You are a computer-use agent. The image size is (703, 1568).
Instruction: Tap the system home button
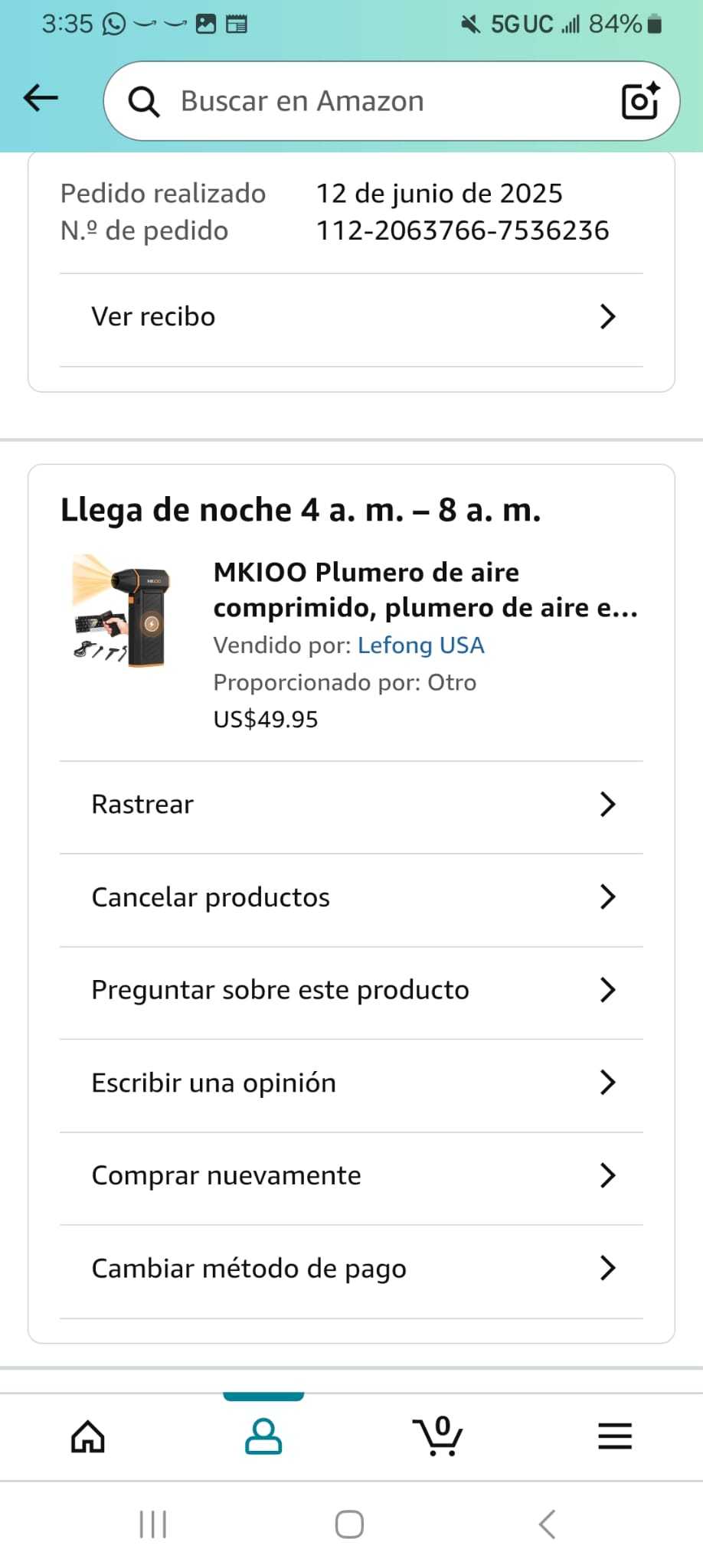point(350,1524)
